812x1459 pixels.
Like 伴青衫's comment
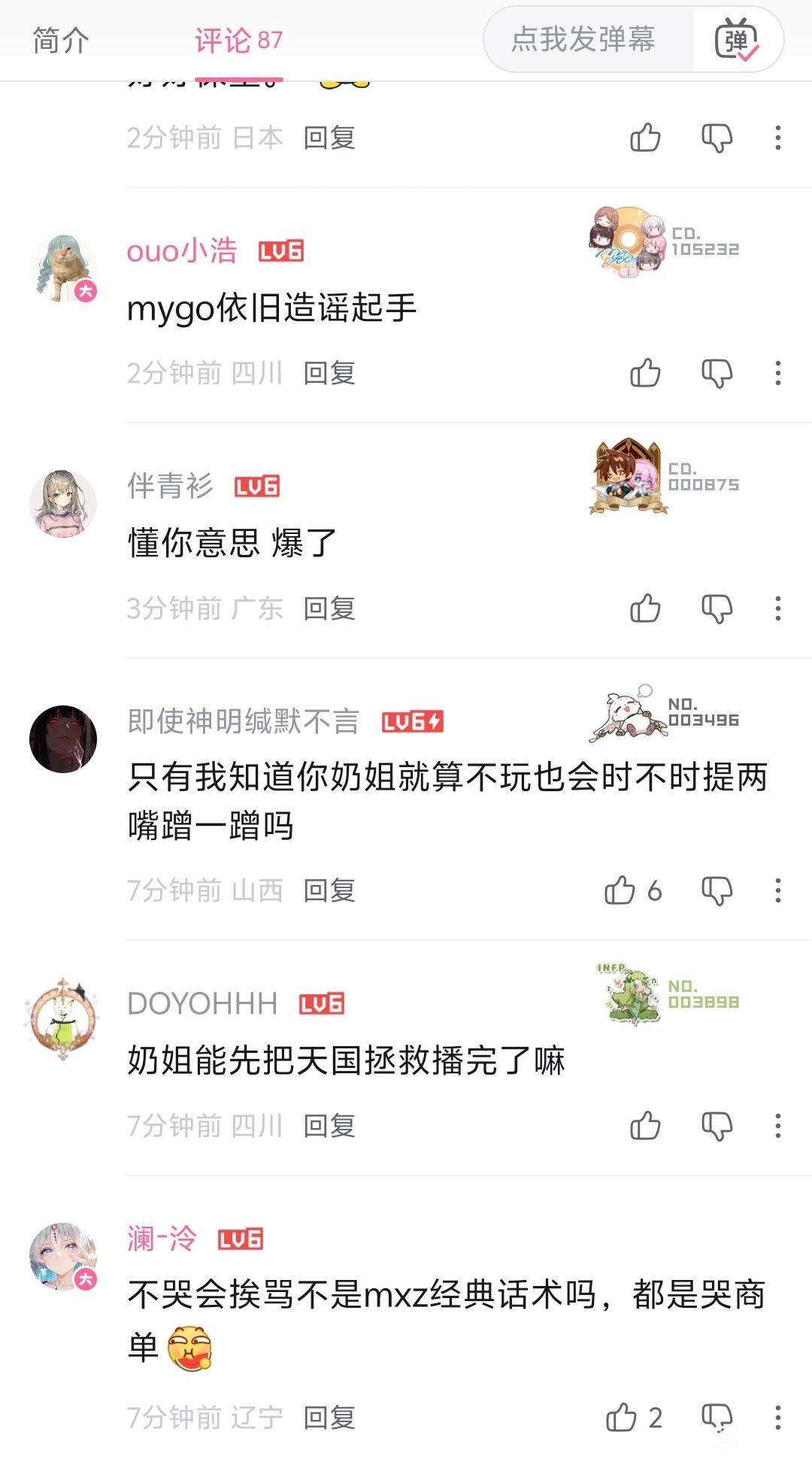point(645,608)
